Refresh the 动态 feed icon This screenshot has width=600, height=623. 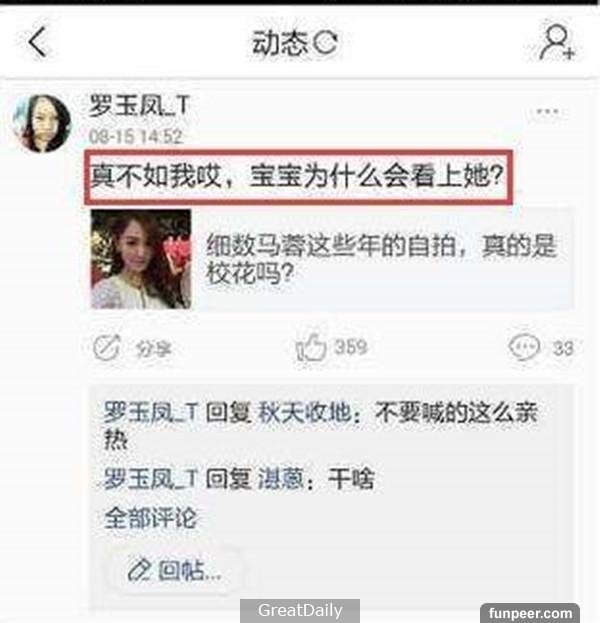point(326,43)
